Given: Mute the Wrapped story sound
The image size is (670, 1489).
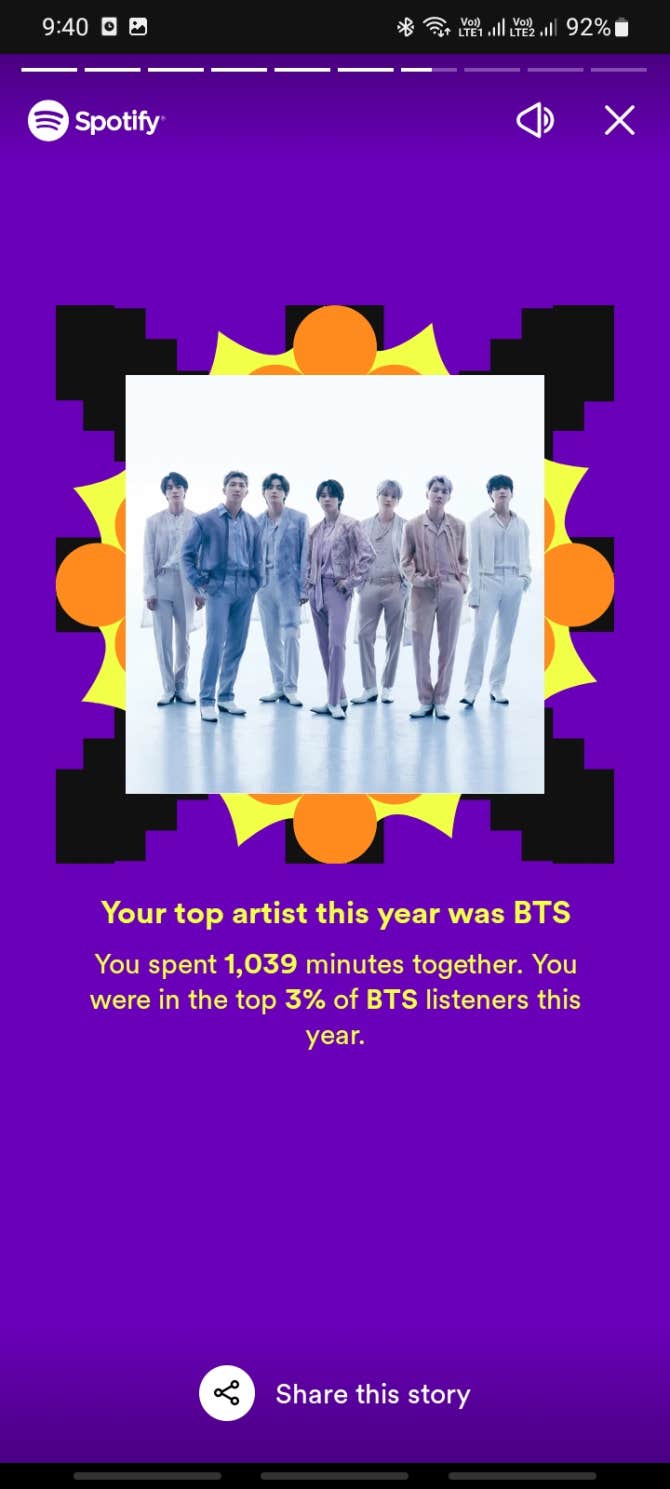Looking at the screenshot, I should [x=535, y=121].
